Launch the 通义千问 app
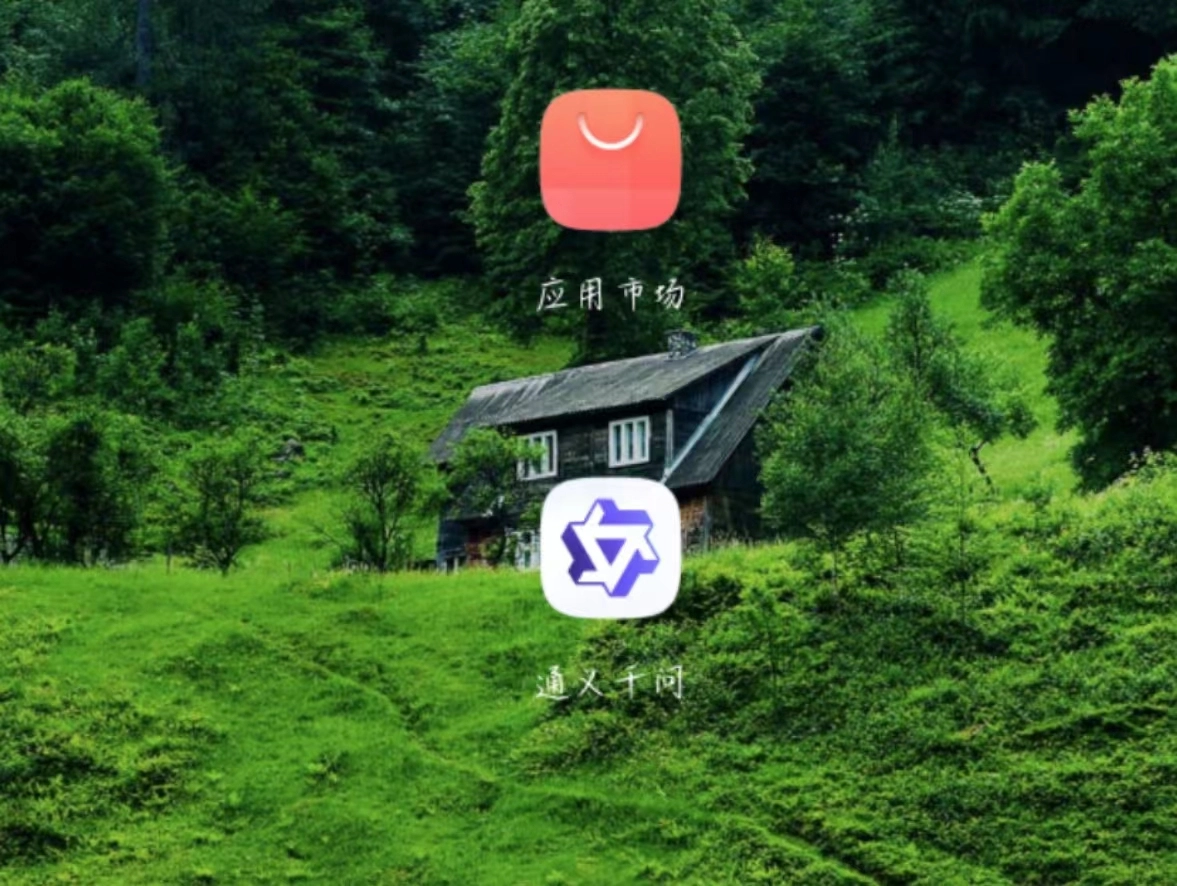The image size is (1177, 886). (610, 548)
